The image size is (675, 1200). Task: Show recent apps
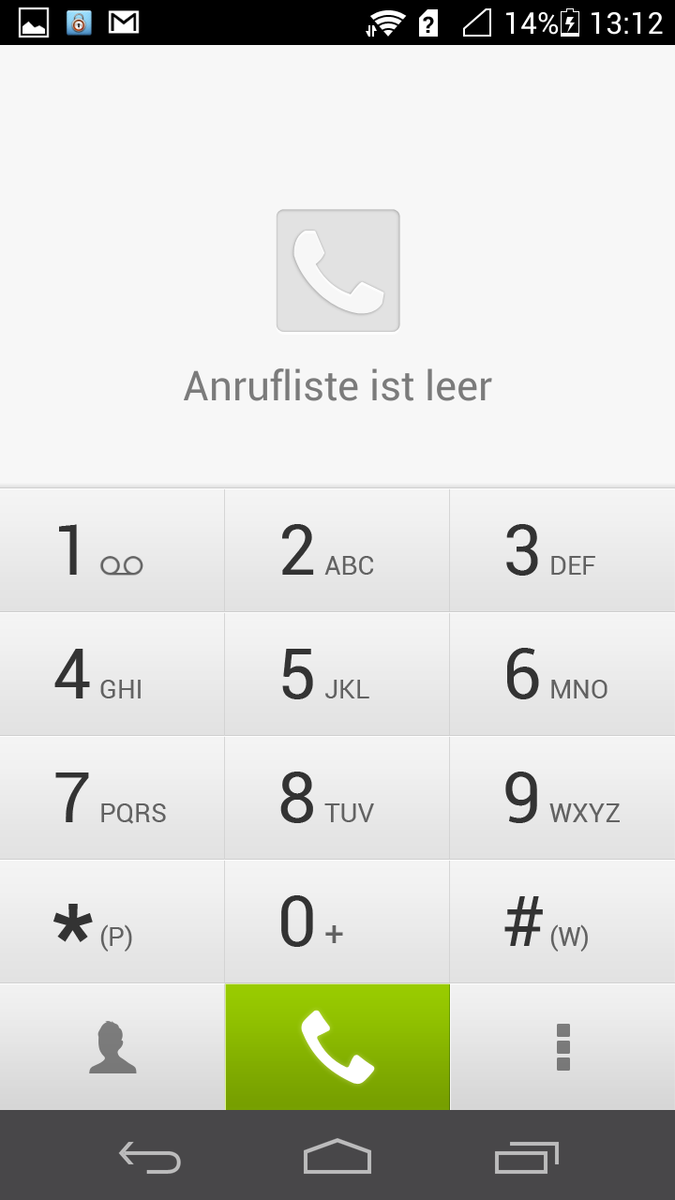click(x=527, y=1158)
